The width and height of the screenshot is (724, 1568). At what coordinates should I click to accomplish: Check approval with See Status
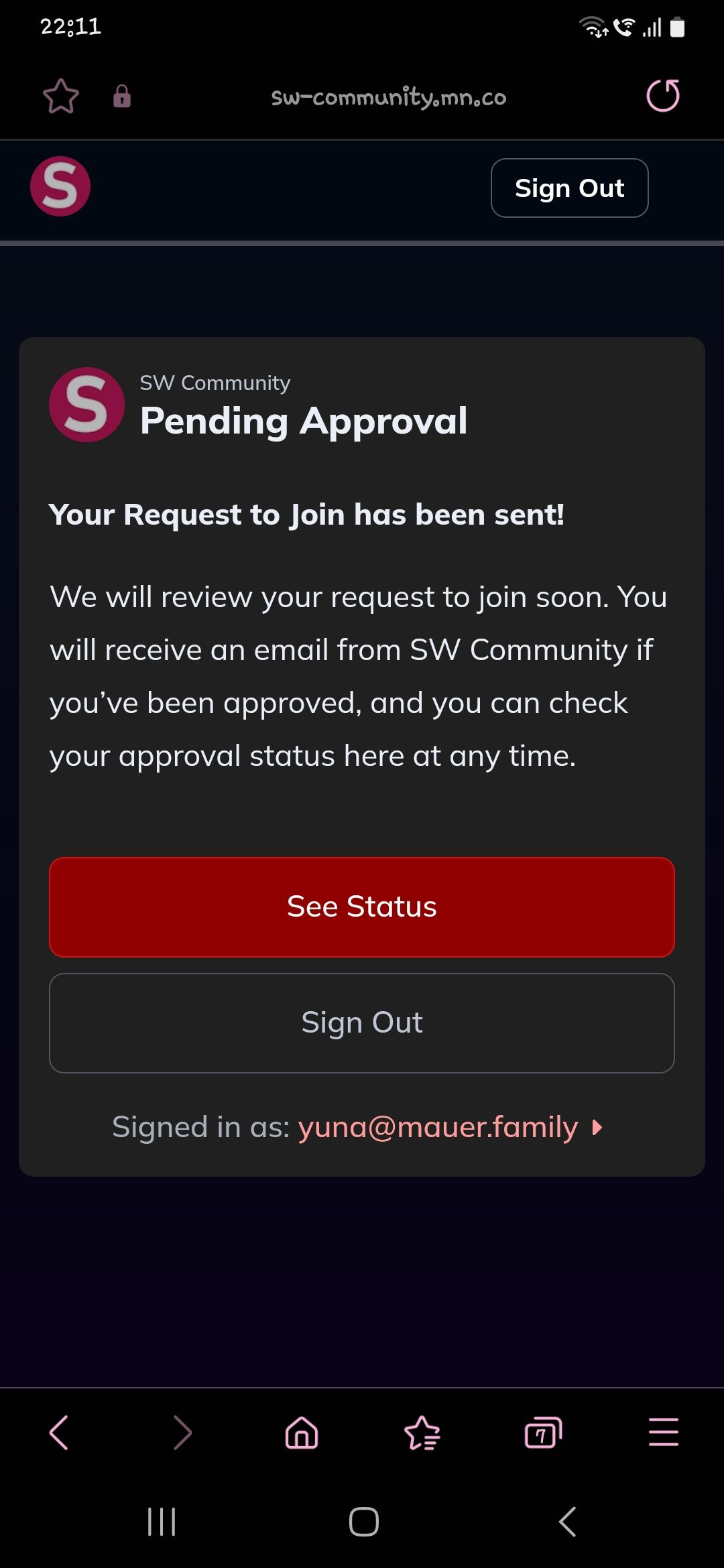tap(362, 907)
